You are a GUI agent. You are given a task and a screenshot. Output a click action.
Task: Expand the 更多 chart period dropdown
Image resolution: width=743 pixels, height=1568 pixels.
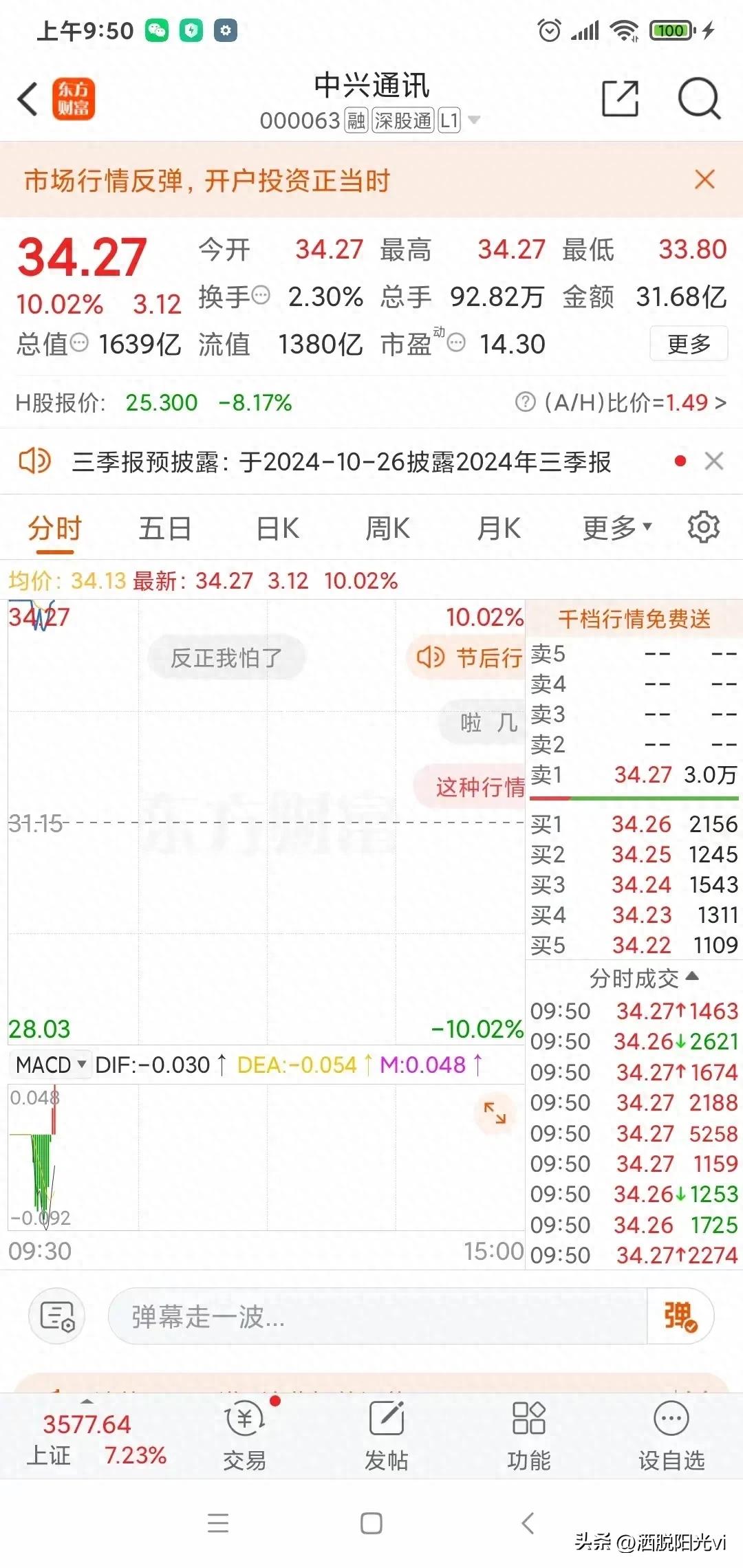coord(616,529)
